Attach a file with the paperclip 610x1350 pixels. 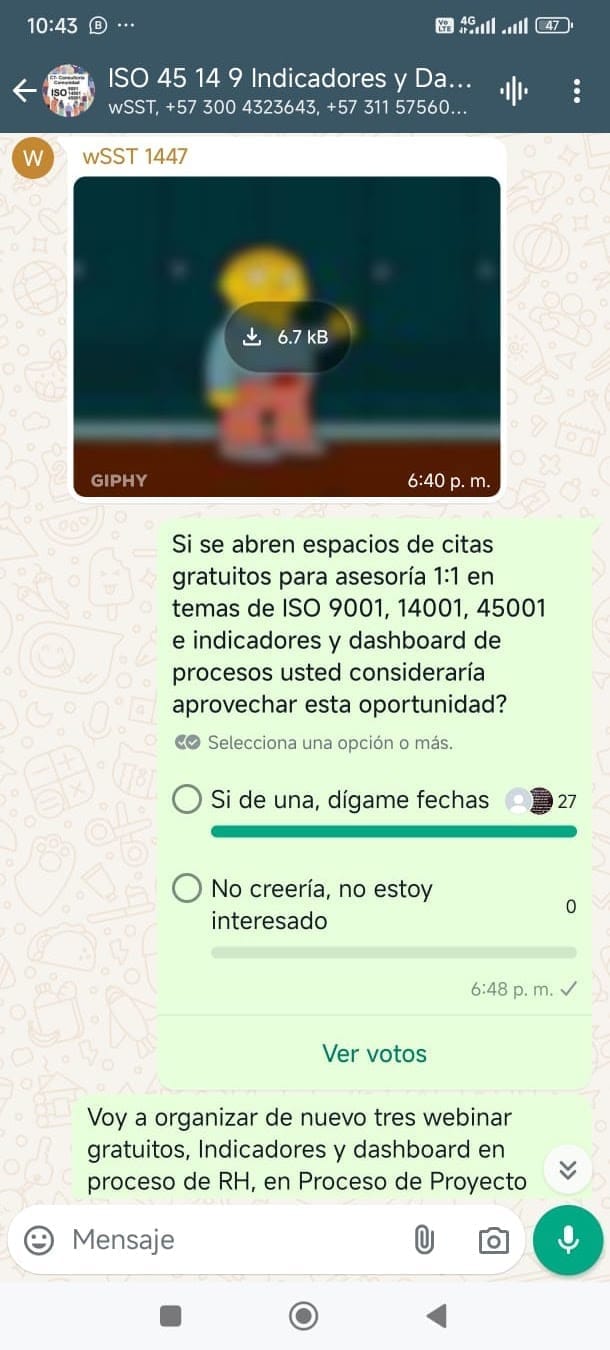(x=424, y=1240)
